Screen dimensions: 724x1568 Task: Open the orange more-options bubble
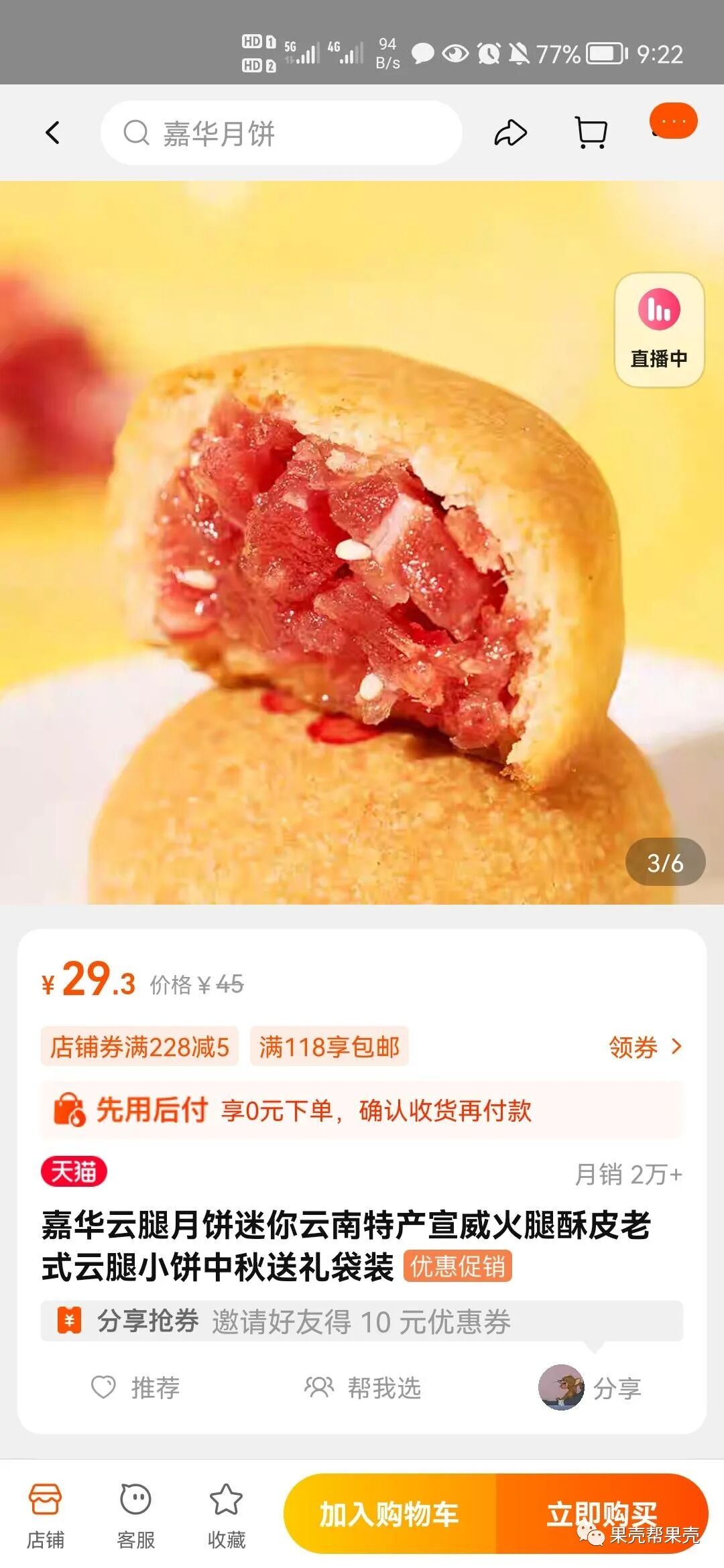click(673, 122)
